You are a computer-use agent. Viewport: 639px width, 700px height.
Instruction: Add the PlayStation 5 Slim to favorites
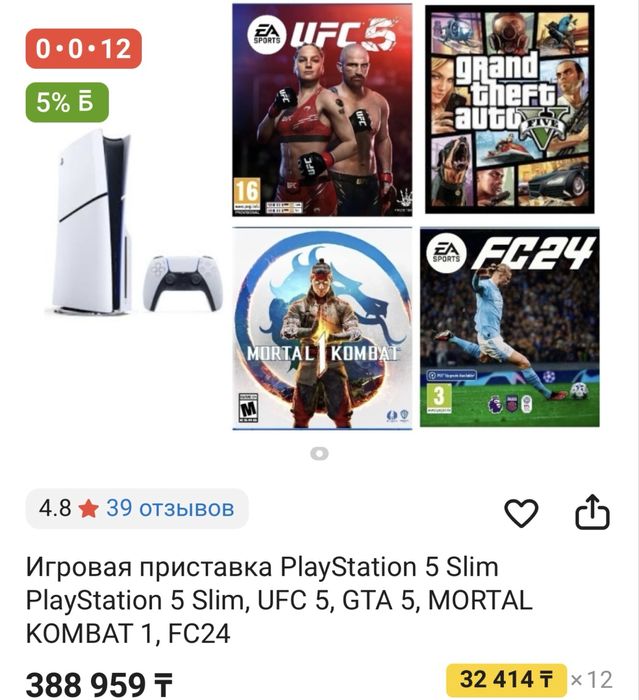point(521,514)
